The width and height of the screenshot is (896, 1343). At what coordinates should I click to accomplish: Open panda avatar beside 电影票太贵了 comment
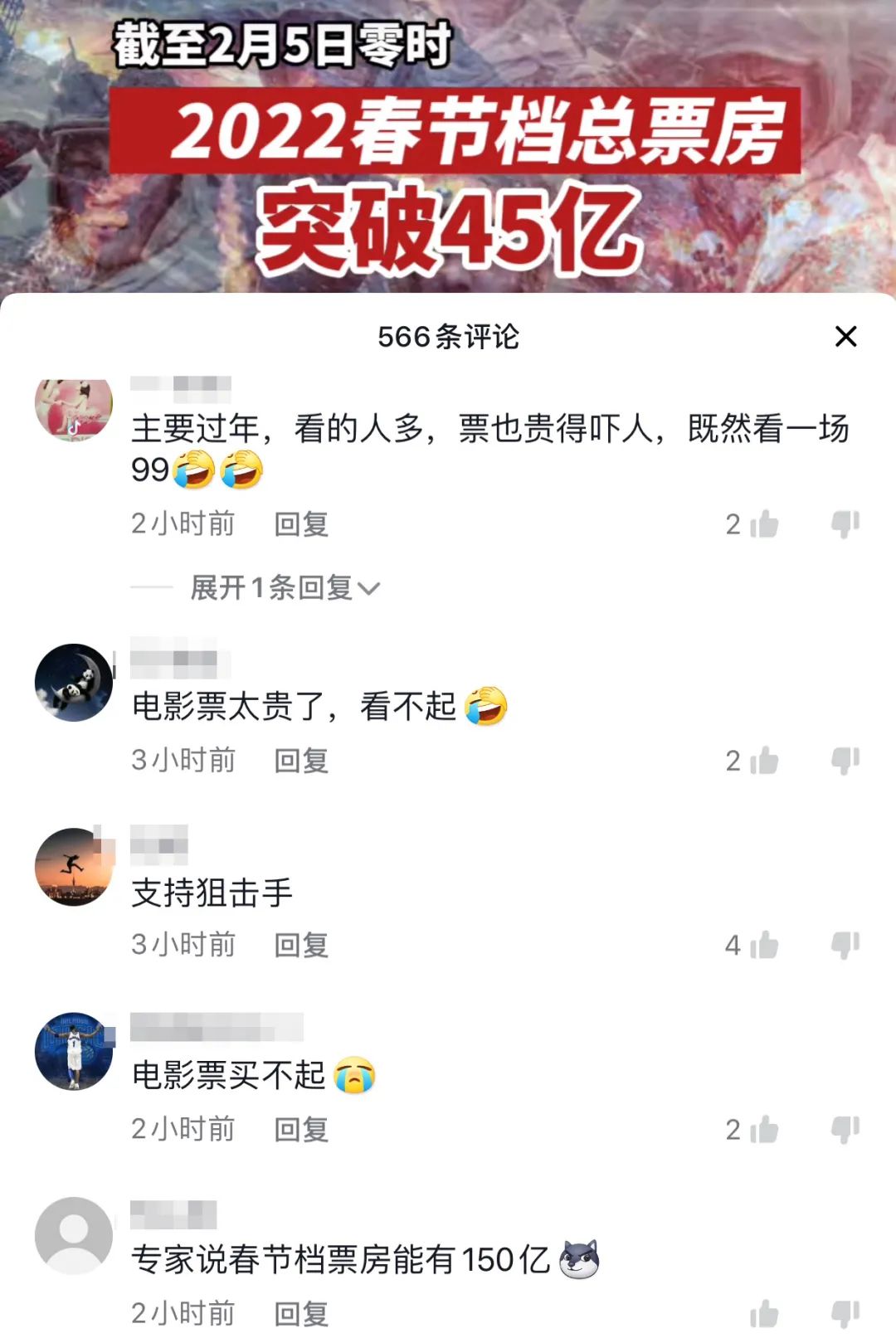(74, 682)
